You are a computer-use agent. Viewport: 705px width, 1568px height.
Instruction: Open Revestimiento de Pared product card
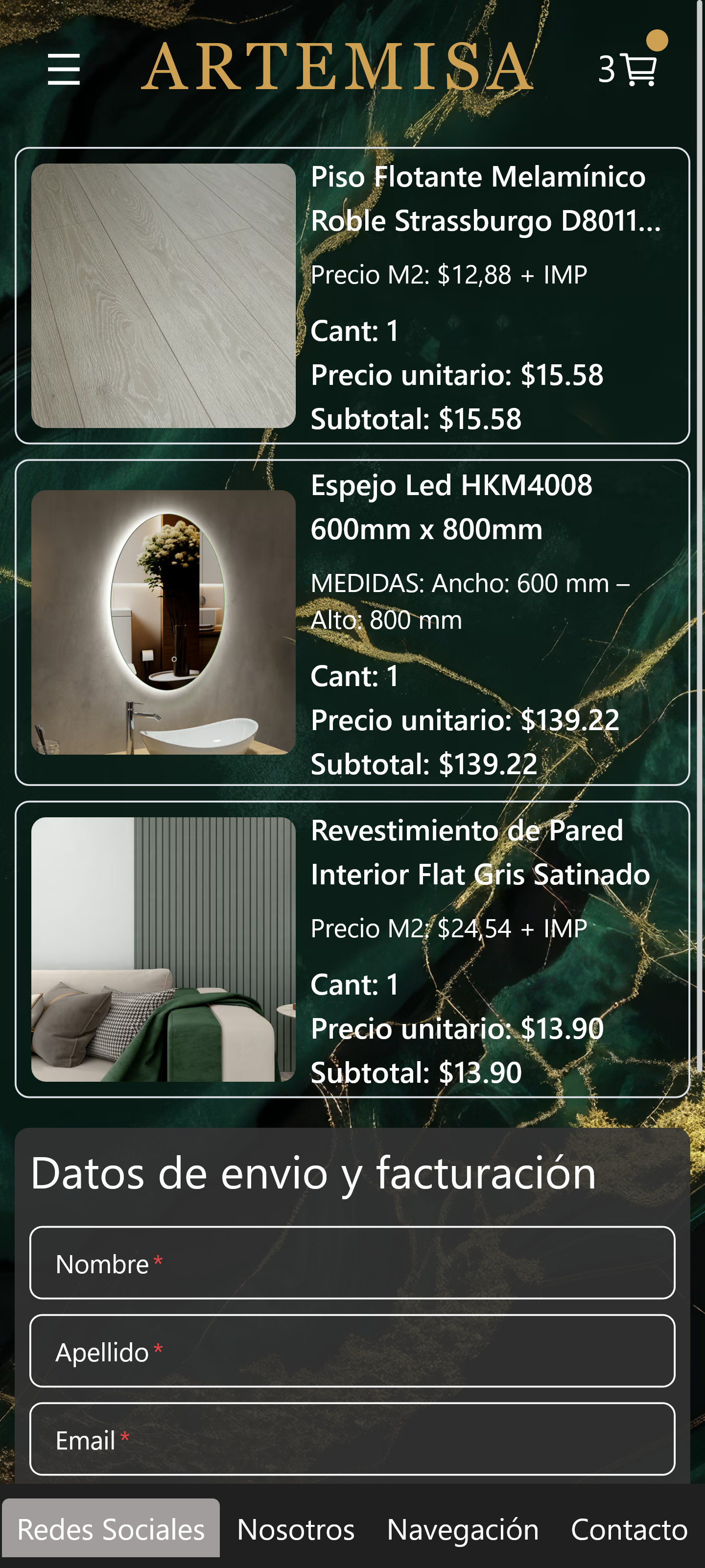click(x=352, y=949)
